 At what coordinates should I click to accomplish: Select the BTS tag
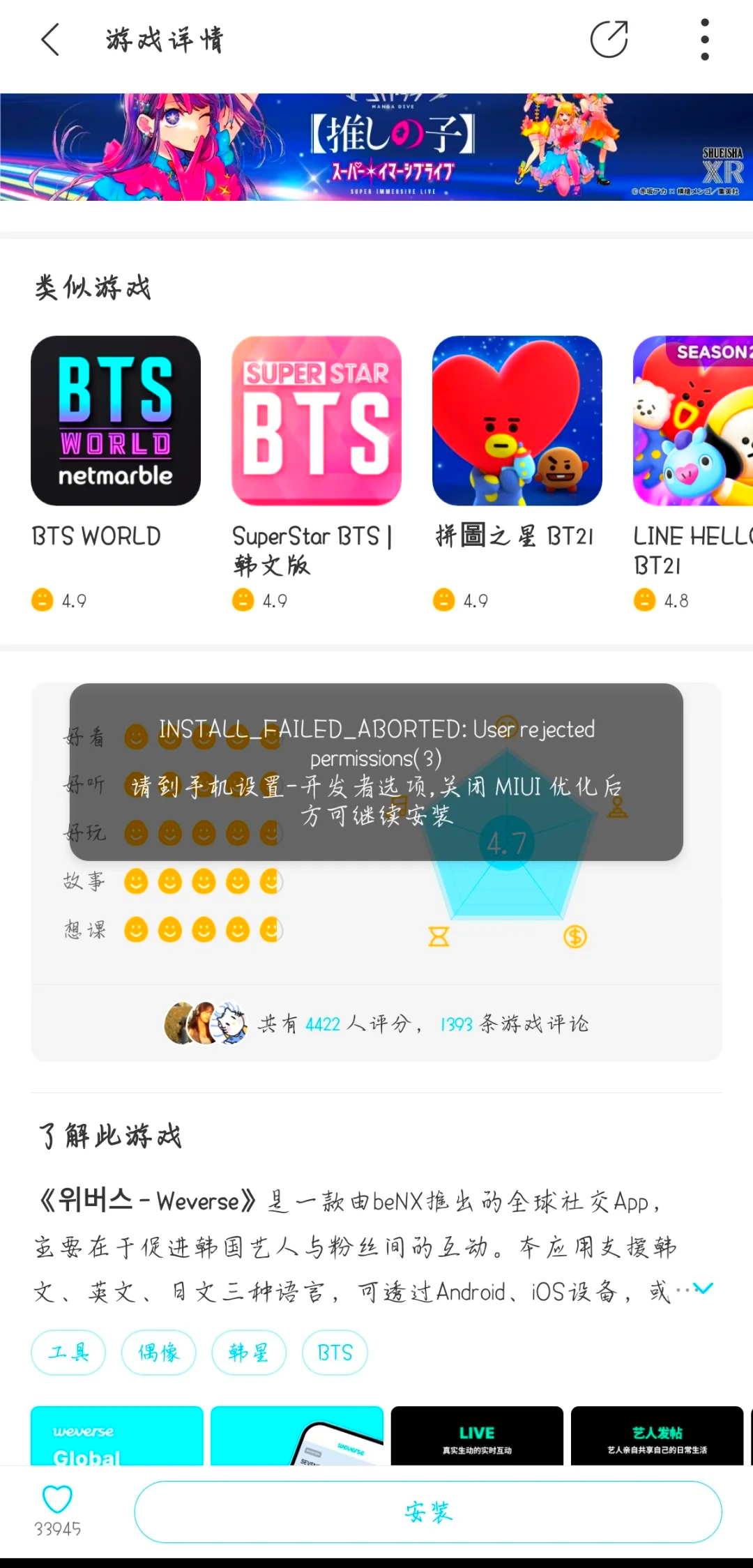coord(335,1353)
